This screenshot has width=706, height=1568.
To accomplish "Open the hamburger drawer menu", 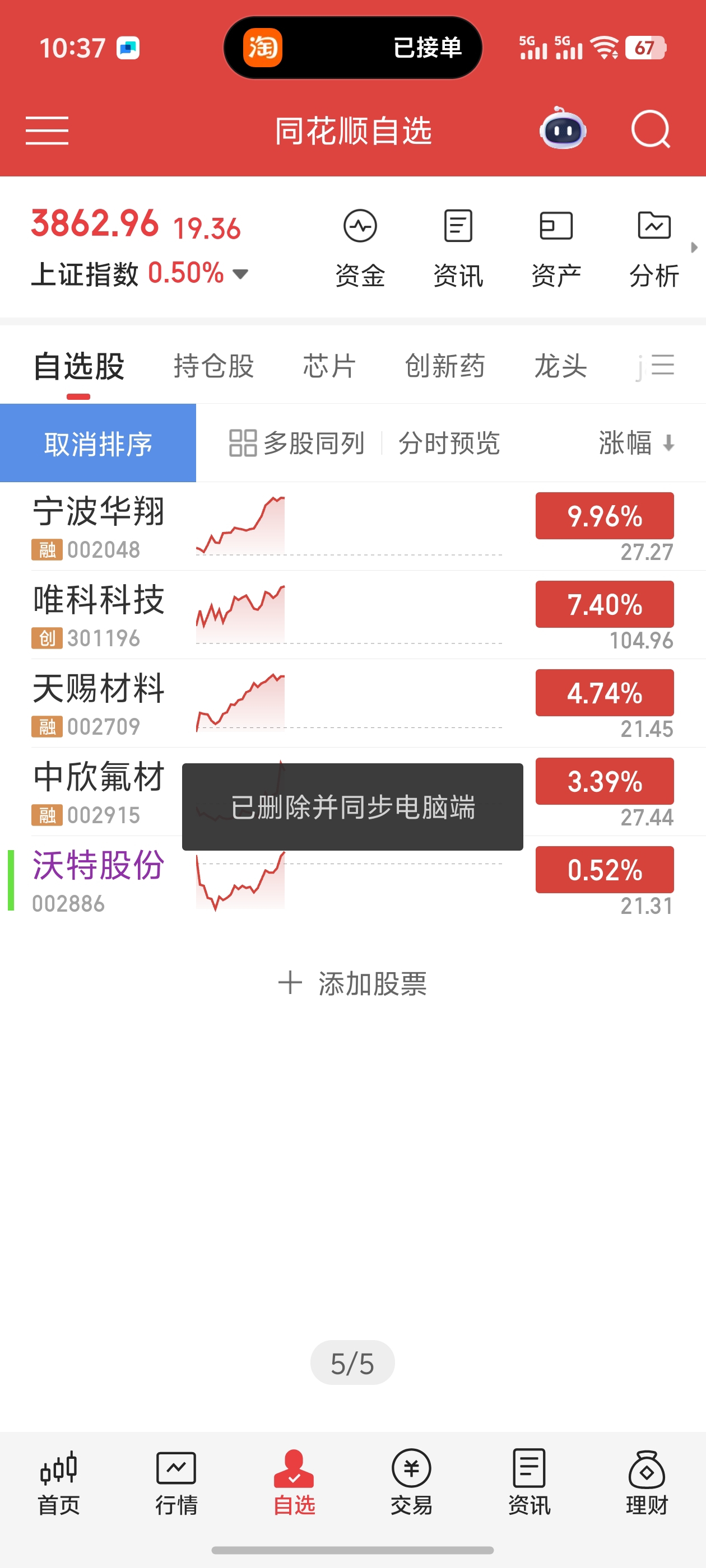I will pos(47,131).
